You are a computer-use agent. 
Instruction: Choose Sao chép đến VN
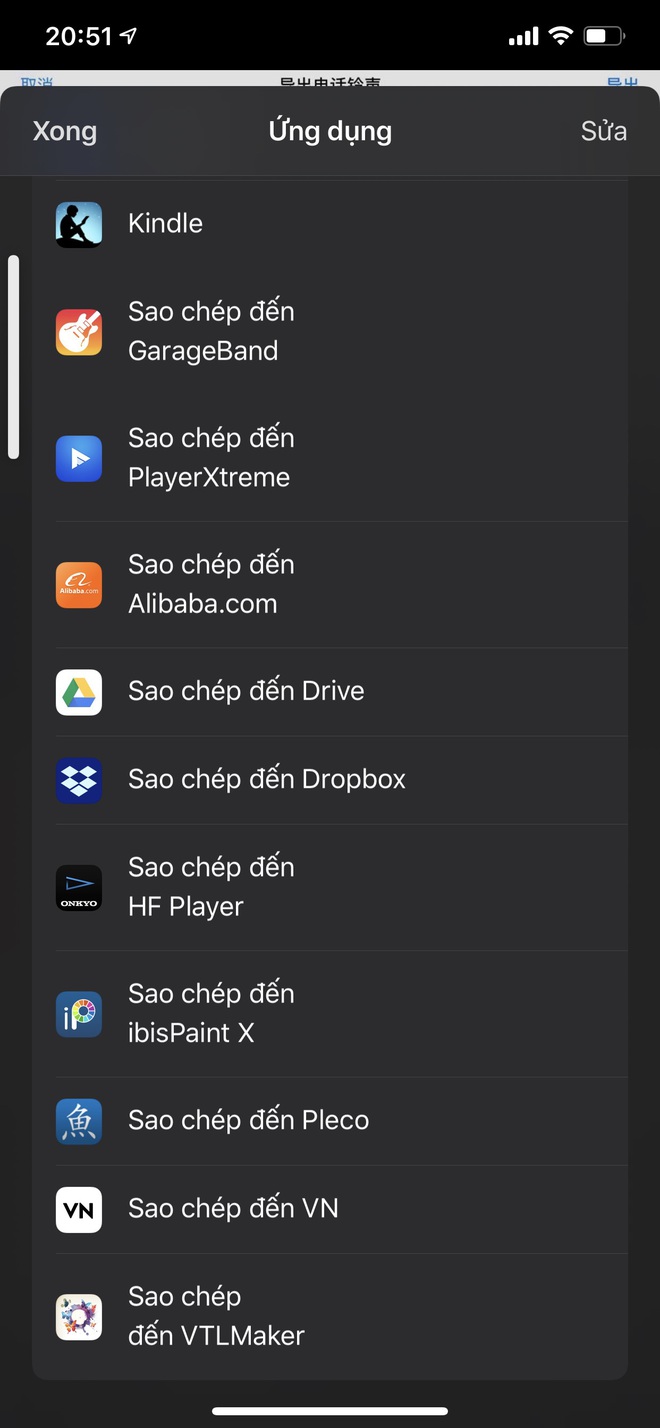coord(330,1209)
